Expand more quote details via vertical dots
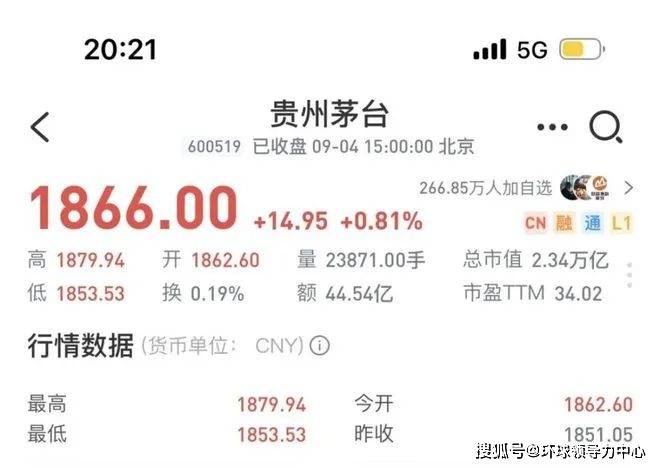 tap(629, 275)
